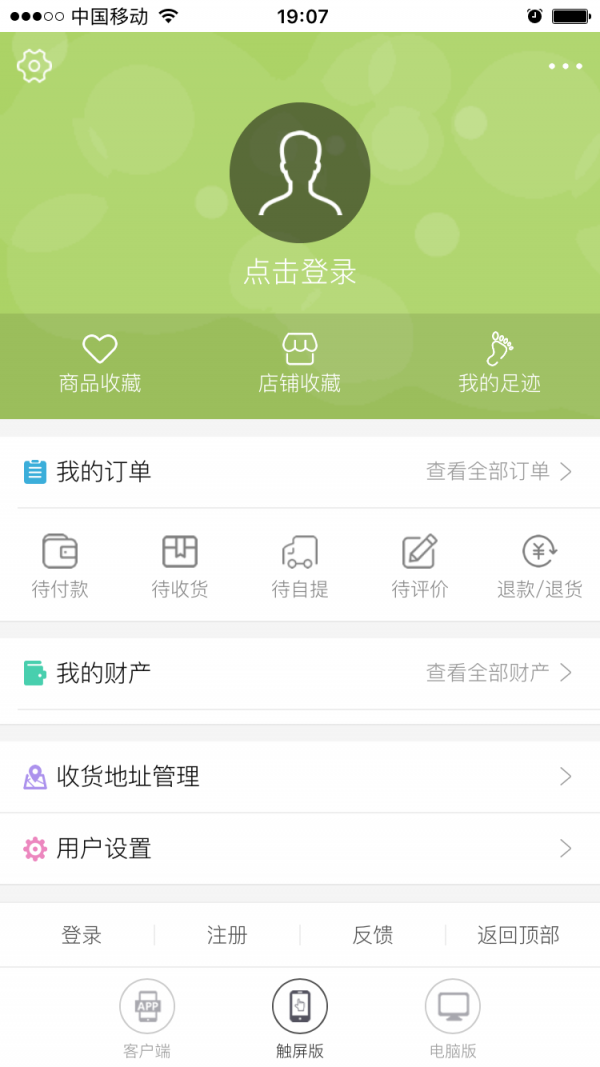This screenshot has height=1067, width=600.
Task: Tap 返回顶部 to return to top
Action: 518,935
